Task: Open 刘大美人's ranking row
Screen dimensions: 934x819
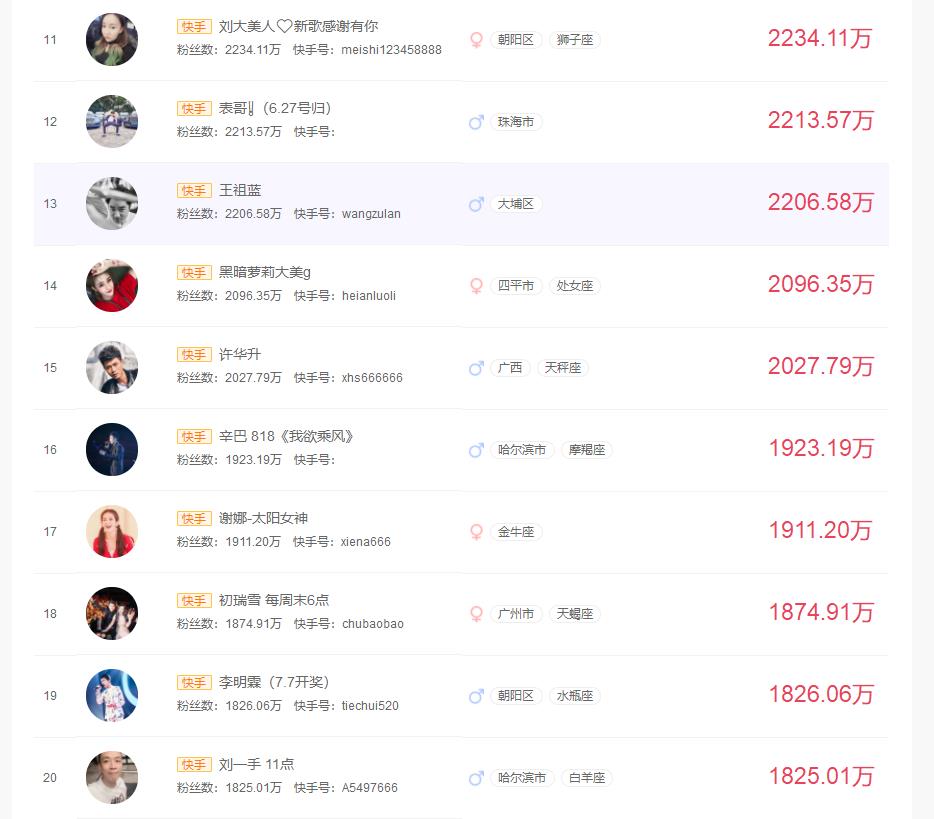Action: point(298,27)
